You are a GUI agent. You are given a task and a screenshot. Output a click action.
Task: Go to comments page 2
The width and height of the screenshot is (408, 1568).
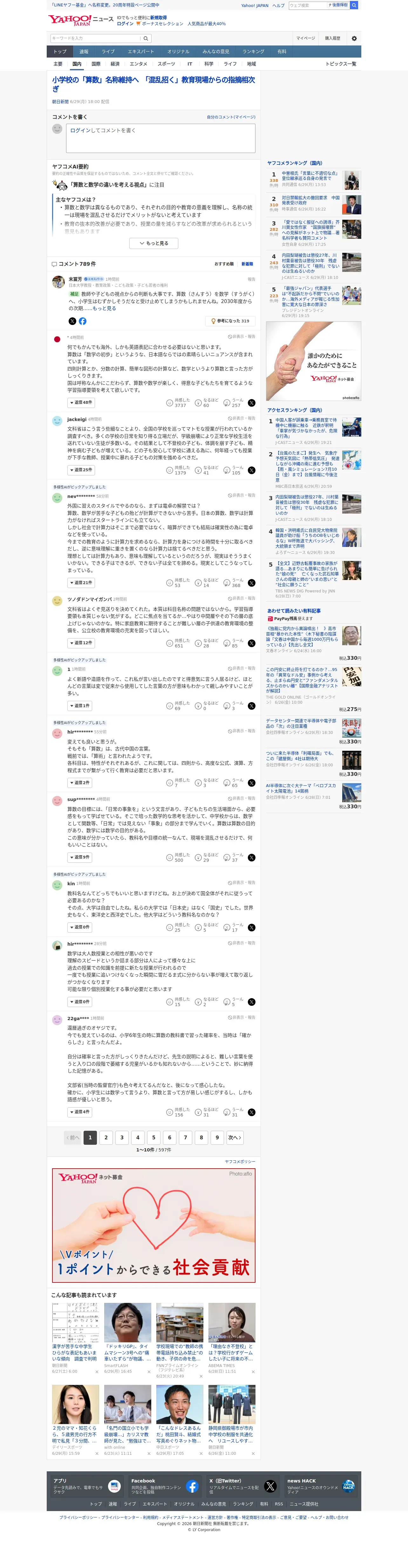point(106,1137)
